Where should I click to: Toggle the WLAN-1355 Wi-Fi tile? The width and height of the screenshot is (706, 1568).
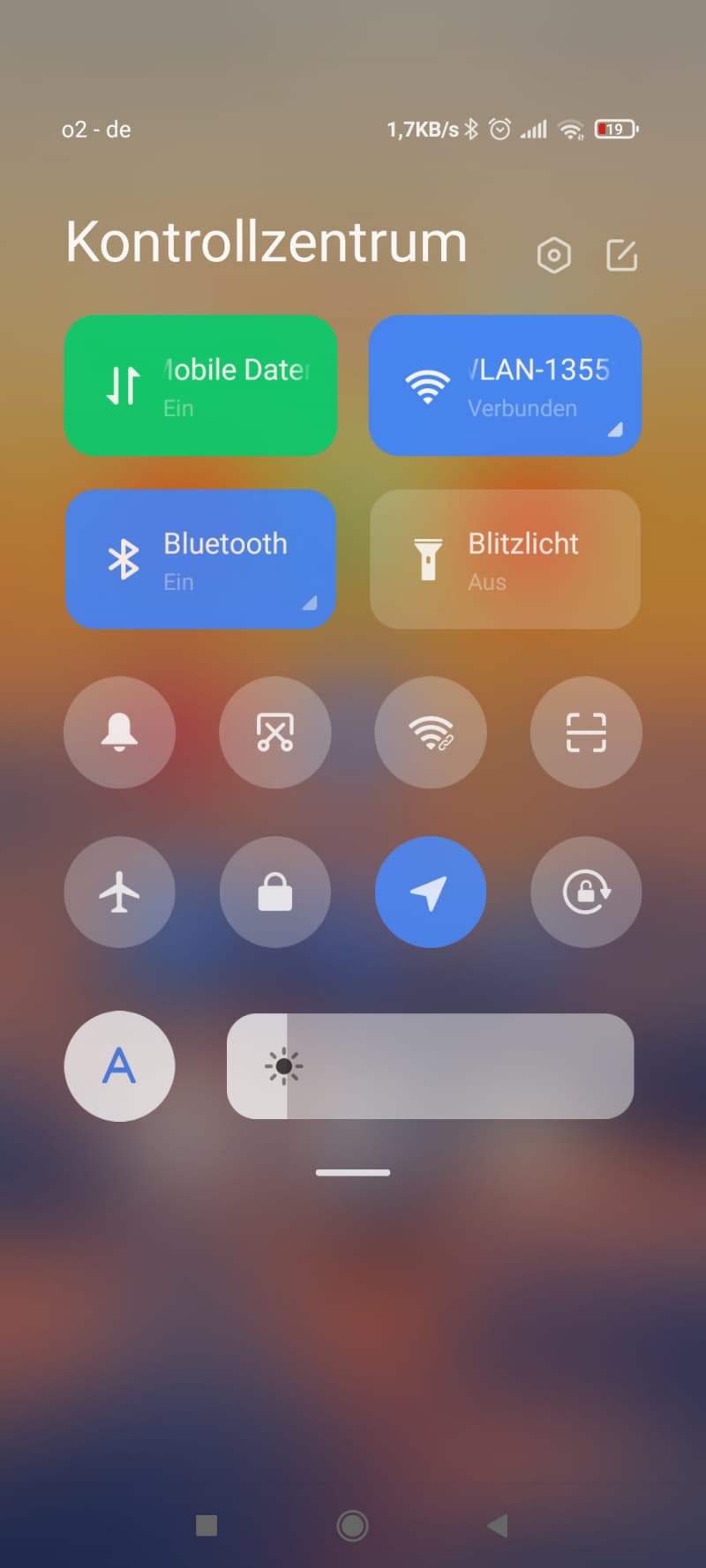click(x=505, y=385)
